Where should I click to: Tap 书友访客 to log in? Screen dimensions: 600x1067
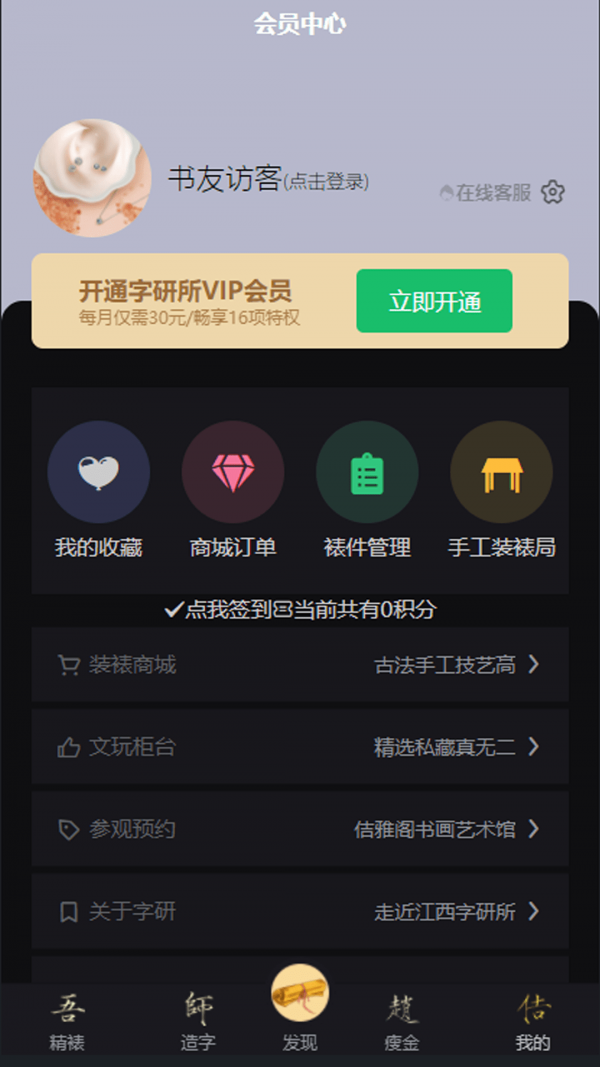pyautogui.click(x=225, y=180)
